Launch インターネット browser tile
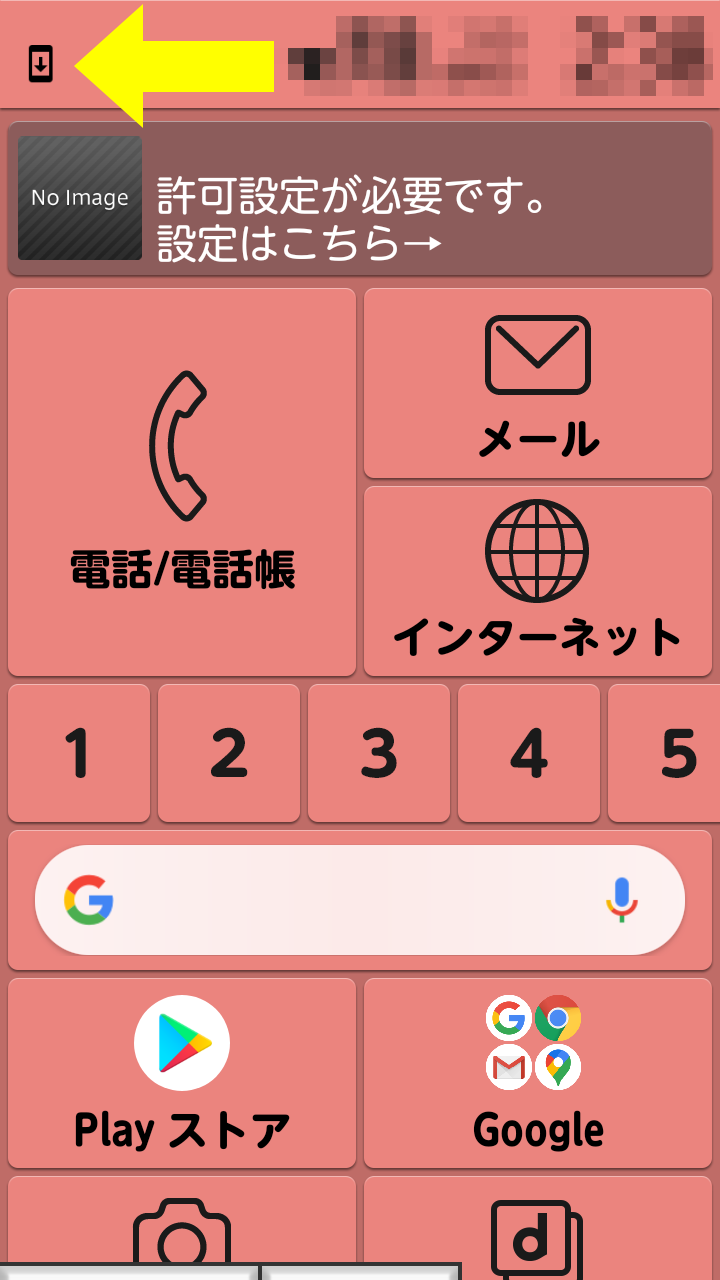Viewport: 720px width, 1280px height. pyautogui.click(x=538, y=580)
